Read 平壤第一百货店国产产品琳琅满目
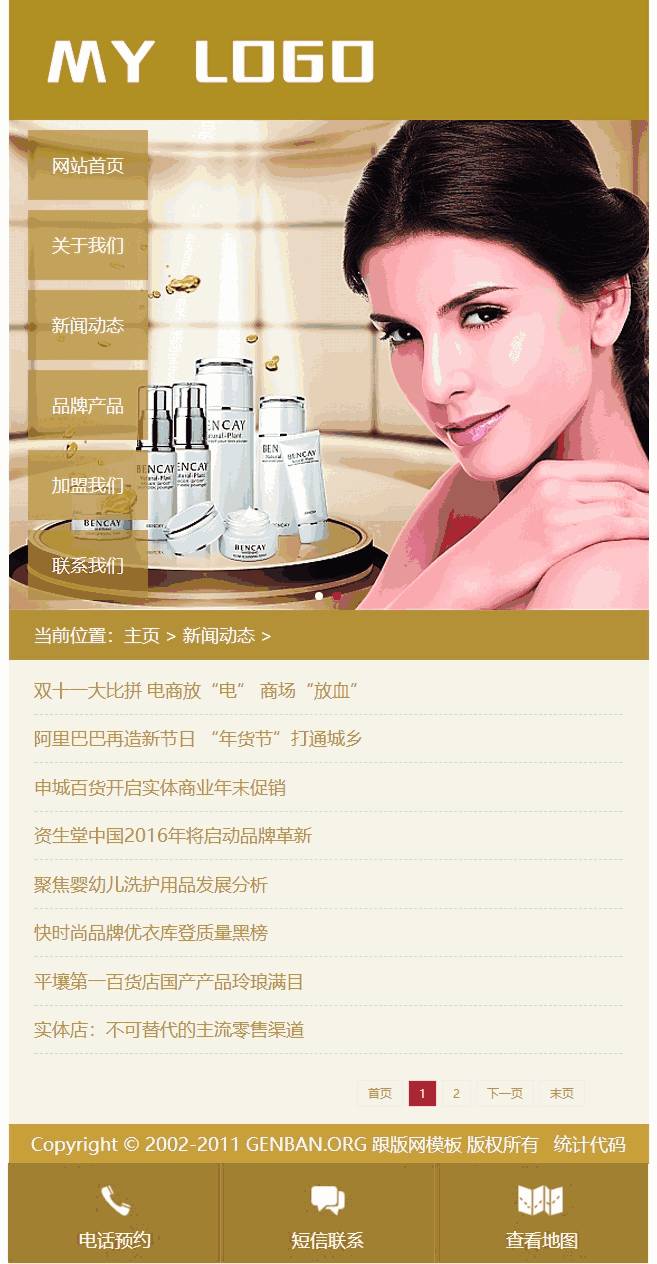Screen dimensions: 657x1264 (169, 982)
